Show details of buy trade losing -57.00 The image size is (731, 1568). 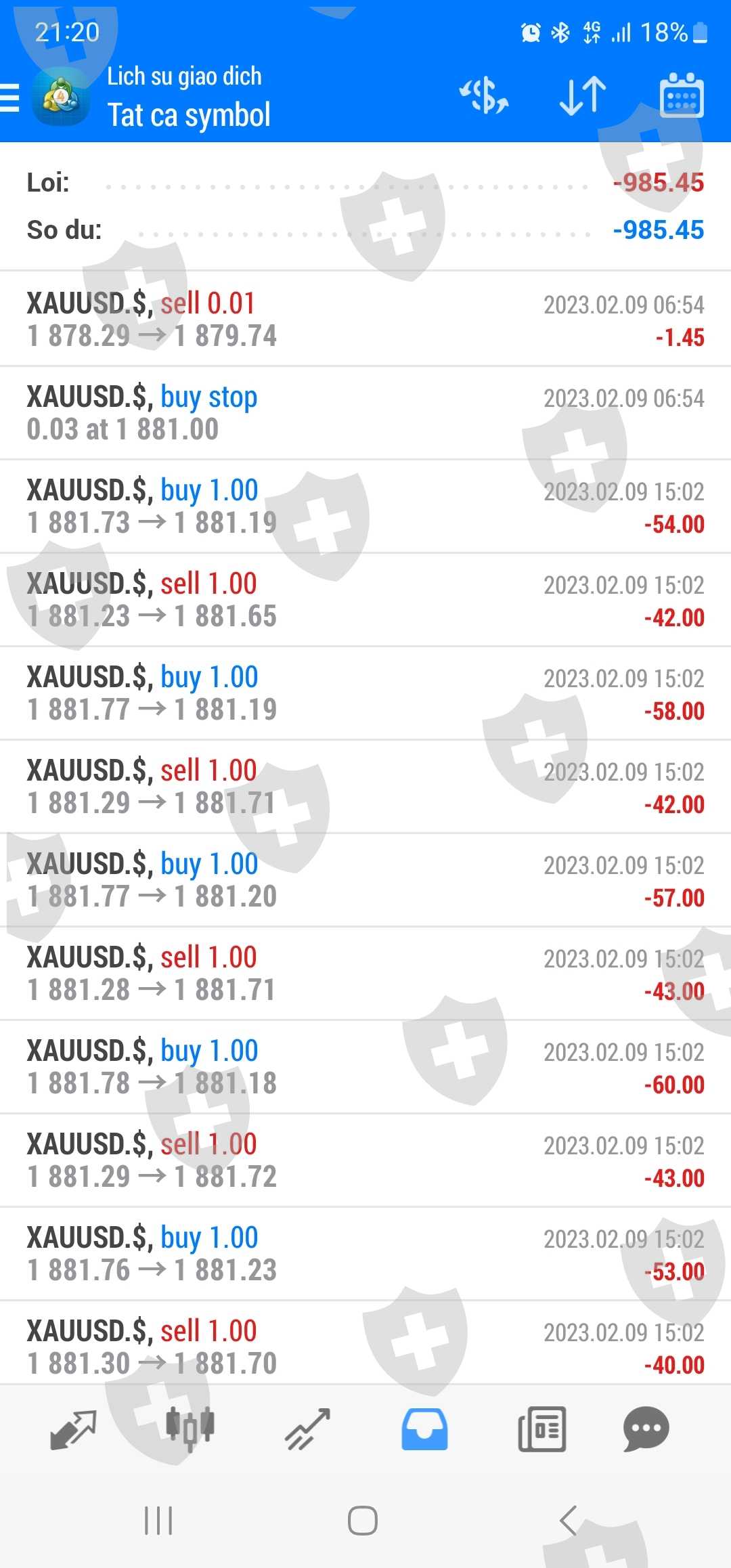pyautogui.click(x=365, y=880)
